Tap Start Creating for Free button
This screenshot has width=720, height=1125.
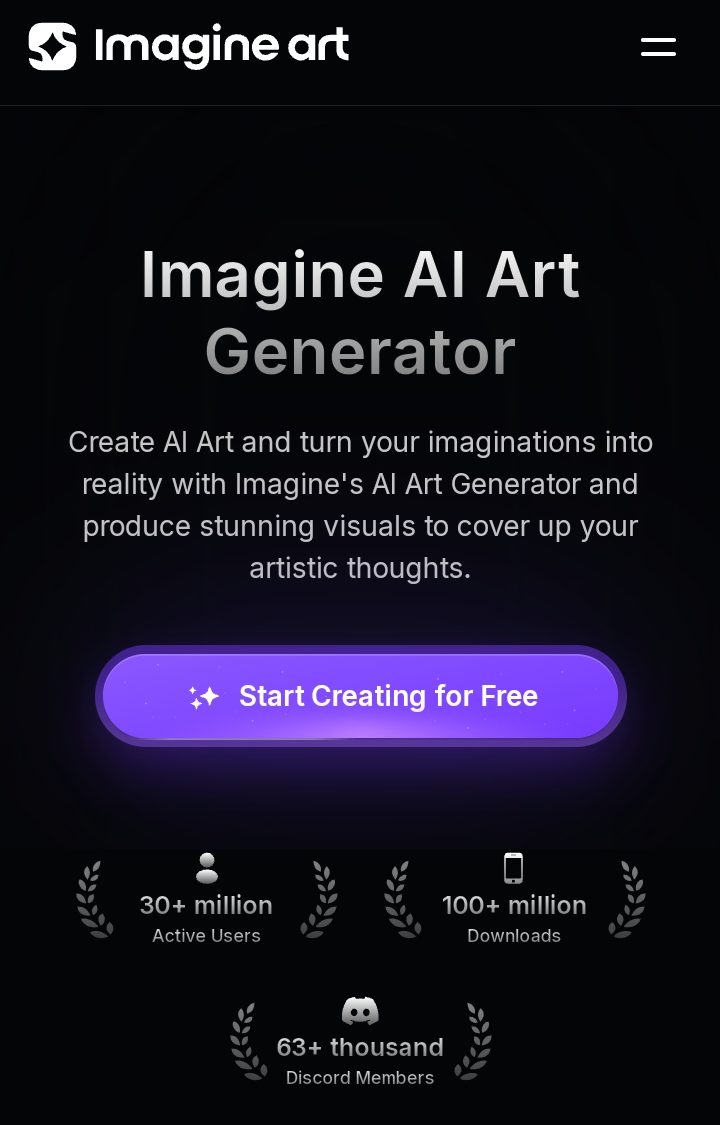(361, 696)
